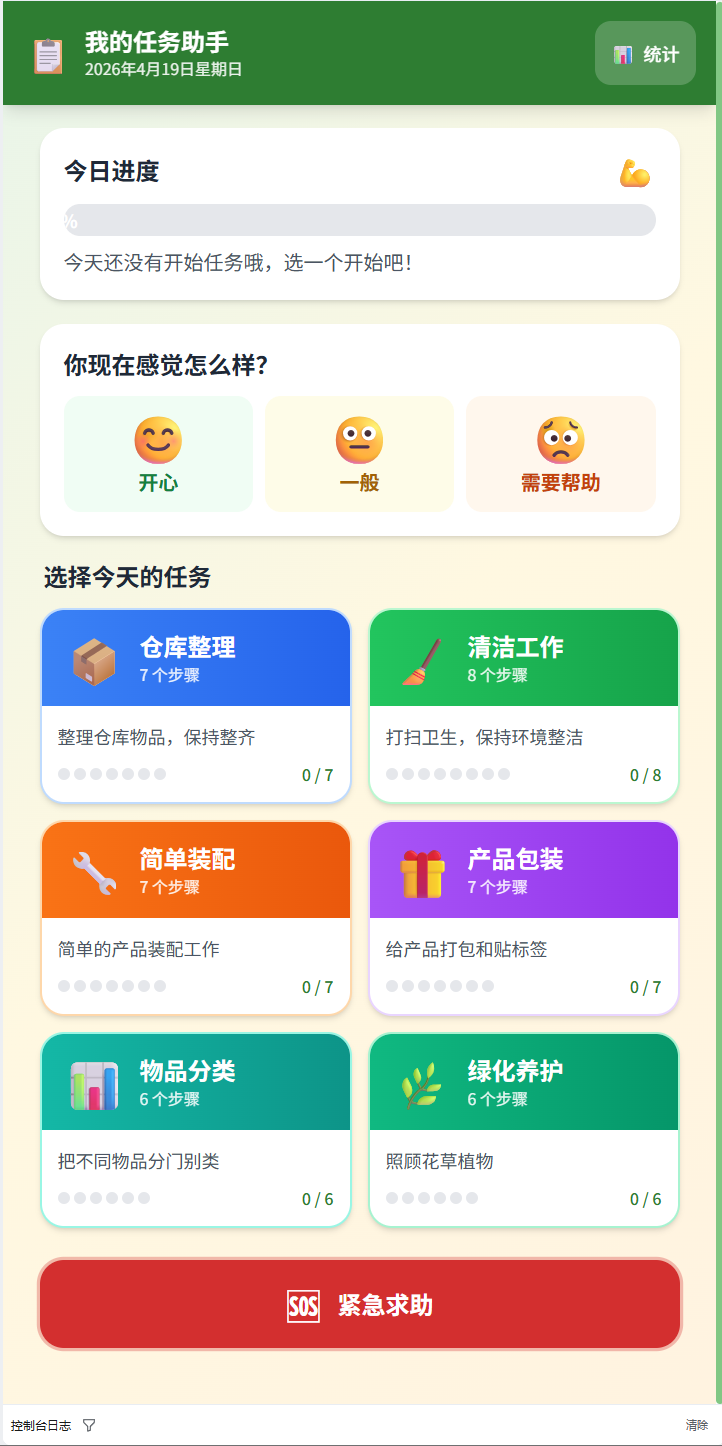Open the 物品分类 task card
722x1446 pixels.
[x=196, y=1130]
